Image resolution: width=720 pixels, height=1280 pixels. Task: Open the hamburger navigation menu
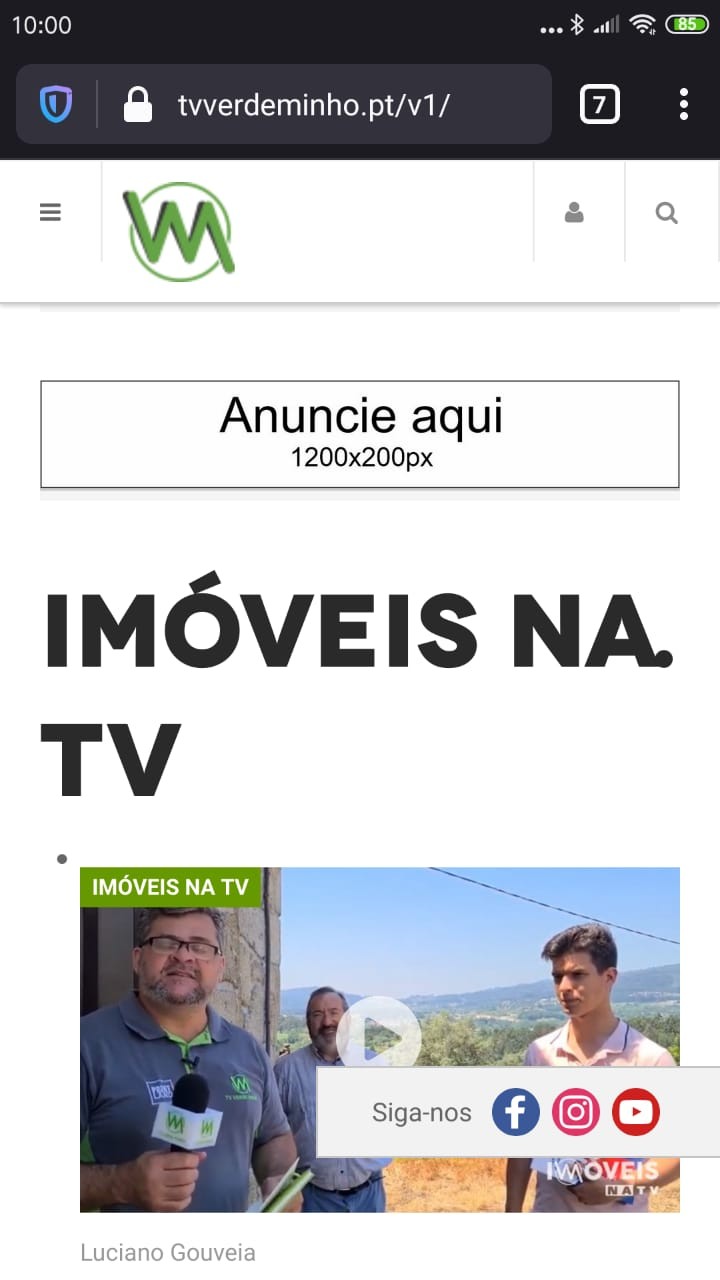point(50,213)
